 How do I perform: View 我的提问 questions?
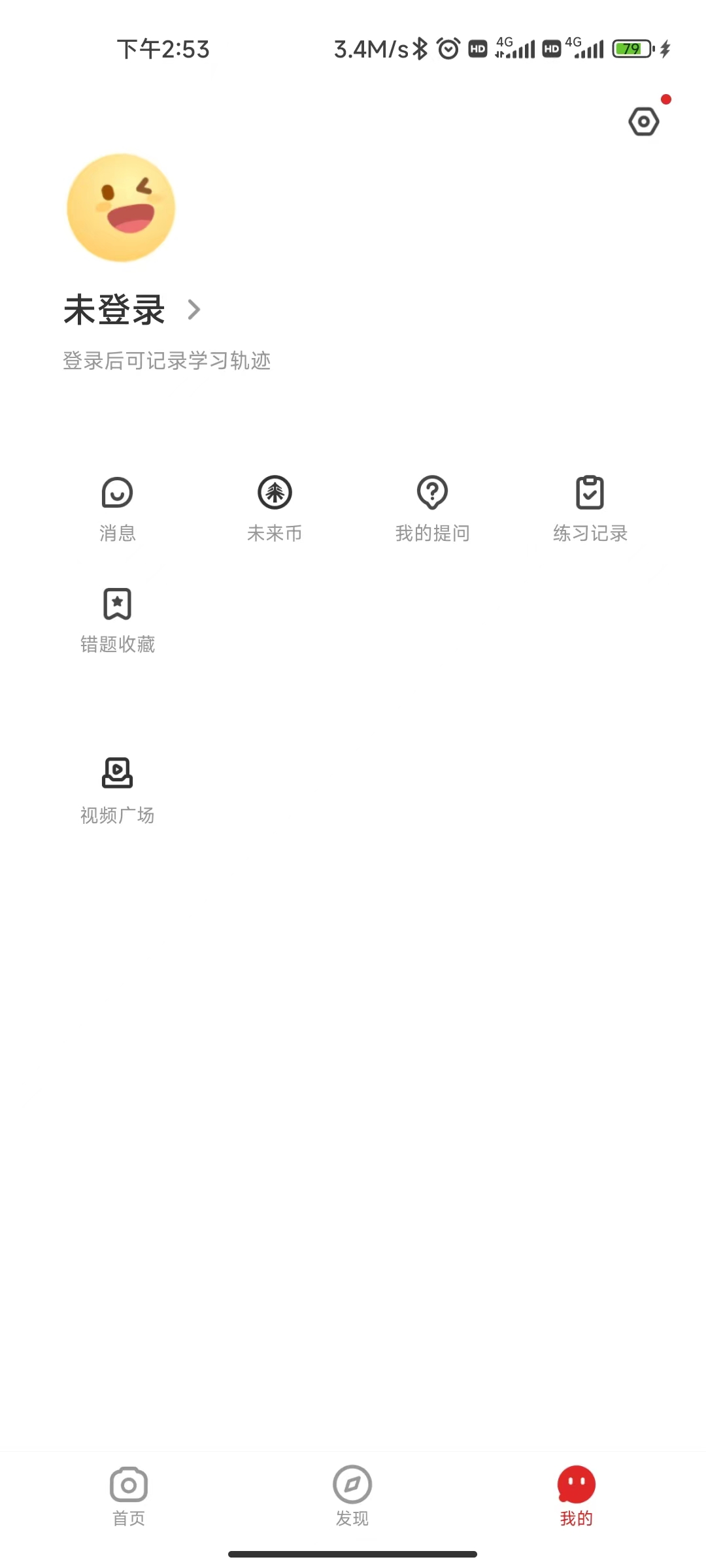[x=433, y=510]
